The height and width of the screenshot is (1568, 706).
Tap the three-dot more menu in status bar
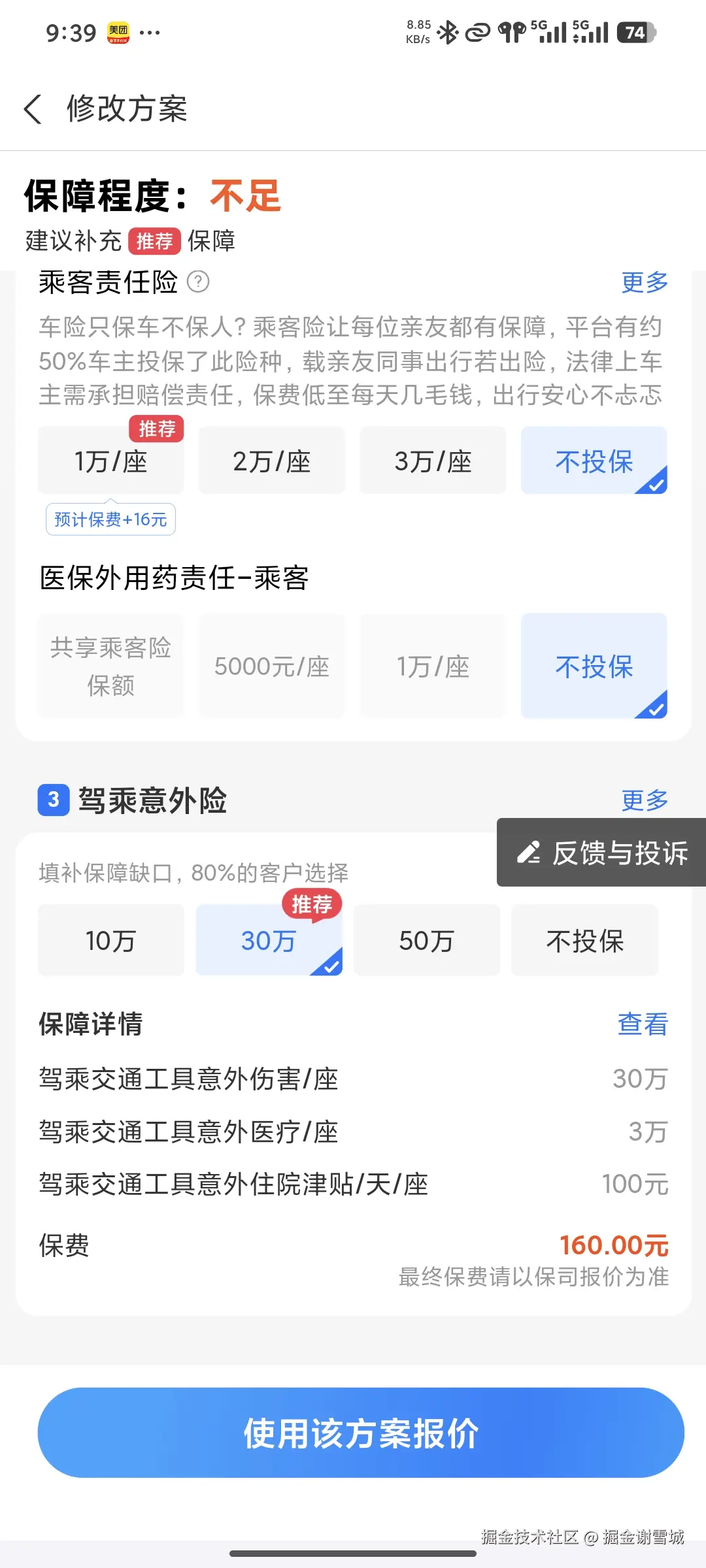coord(151,32)
